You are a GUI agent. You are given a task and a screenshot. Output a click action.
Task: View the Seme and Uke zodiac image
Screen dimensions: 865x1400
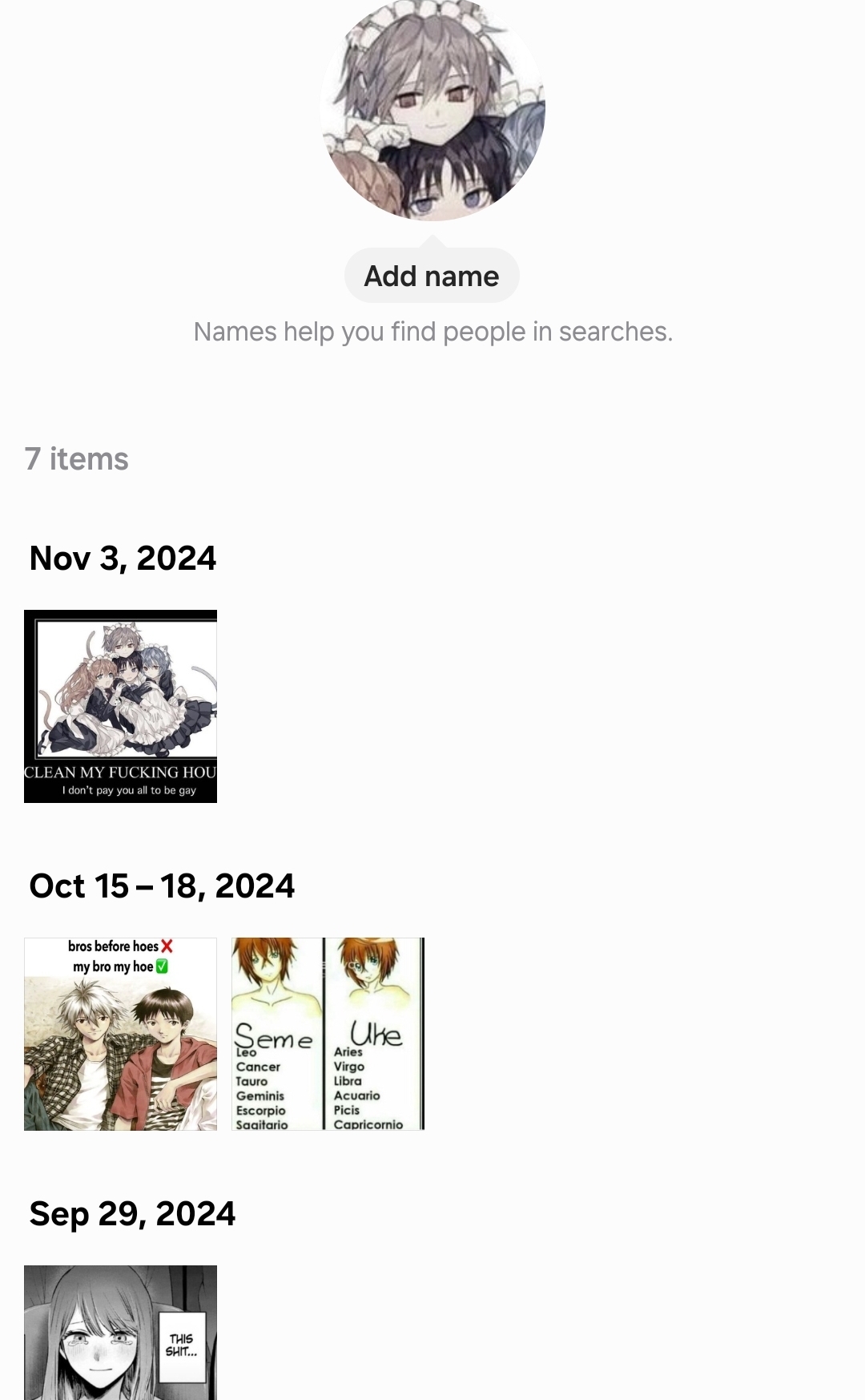pos(328,1034)
